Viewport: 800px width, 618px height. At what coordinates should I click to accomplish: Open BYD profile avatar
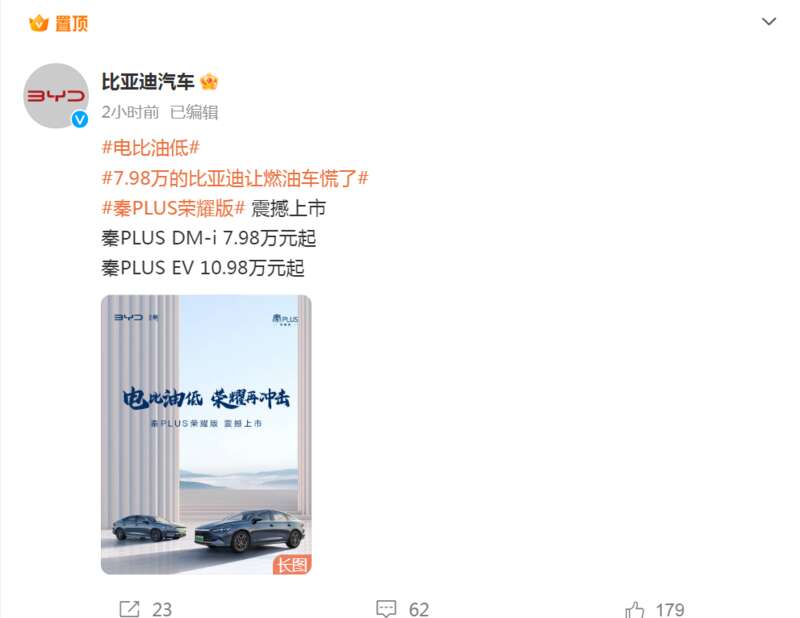point(56,96)
